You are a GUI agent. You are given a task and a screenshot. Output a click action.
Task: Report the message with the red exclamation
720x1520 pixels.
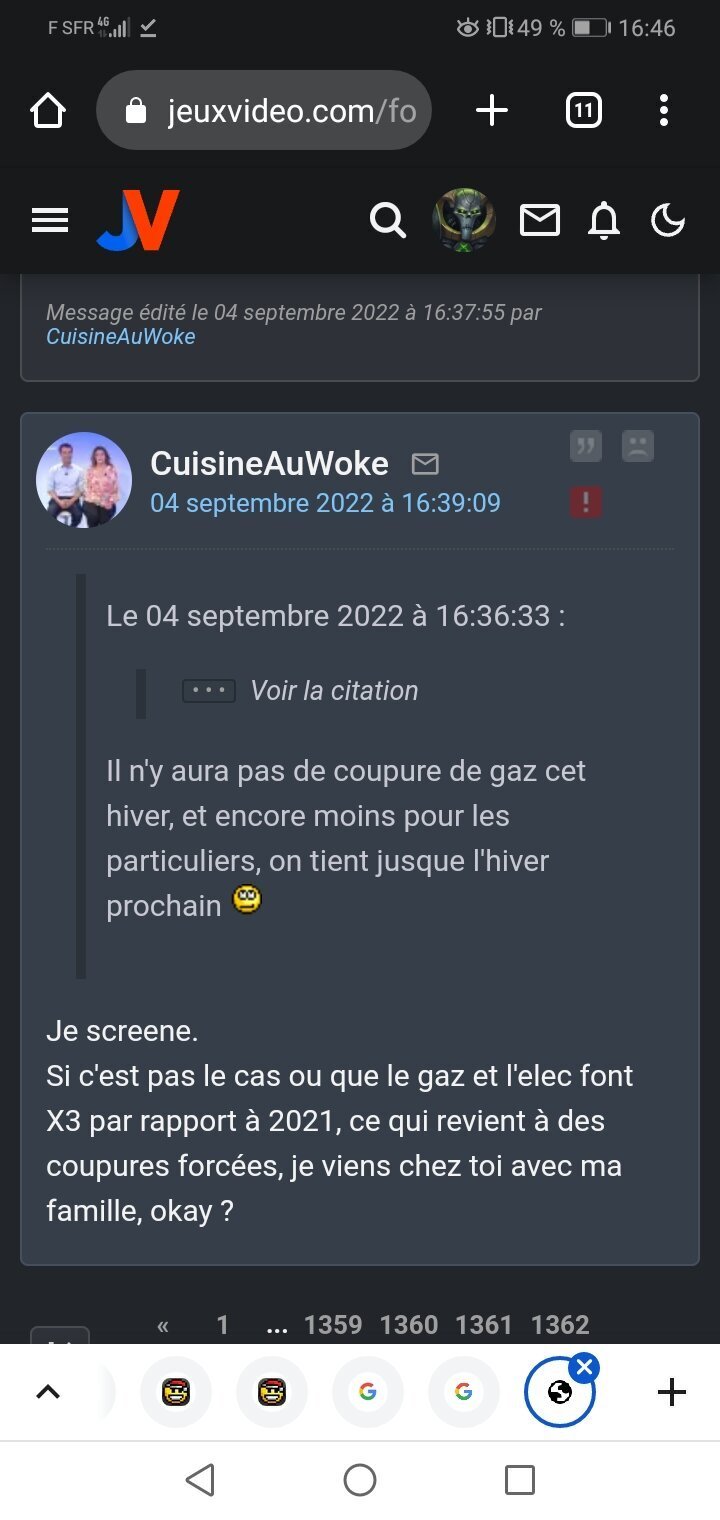586,501
